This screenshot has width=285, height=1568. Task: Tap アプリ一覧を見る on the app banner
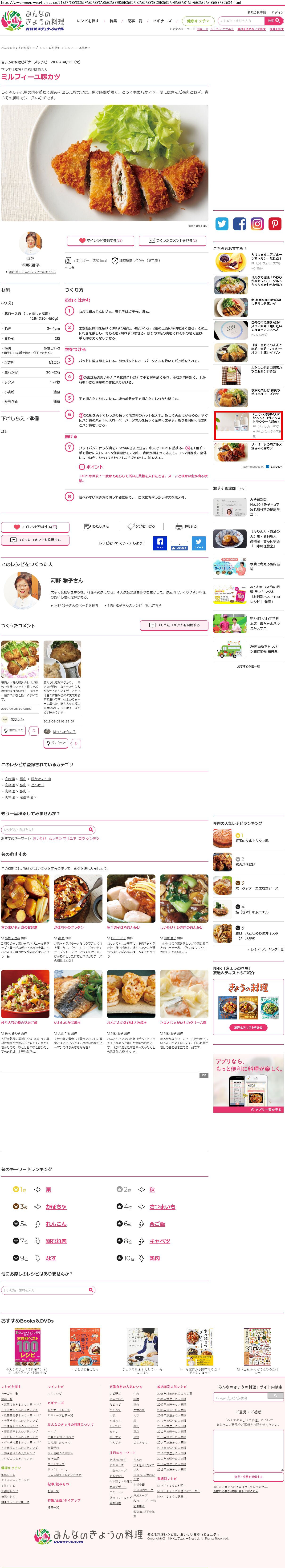point(267,1110)
